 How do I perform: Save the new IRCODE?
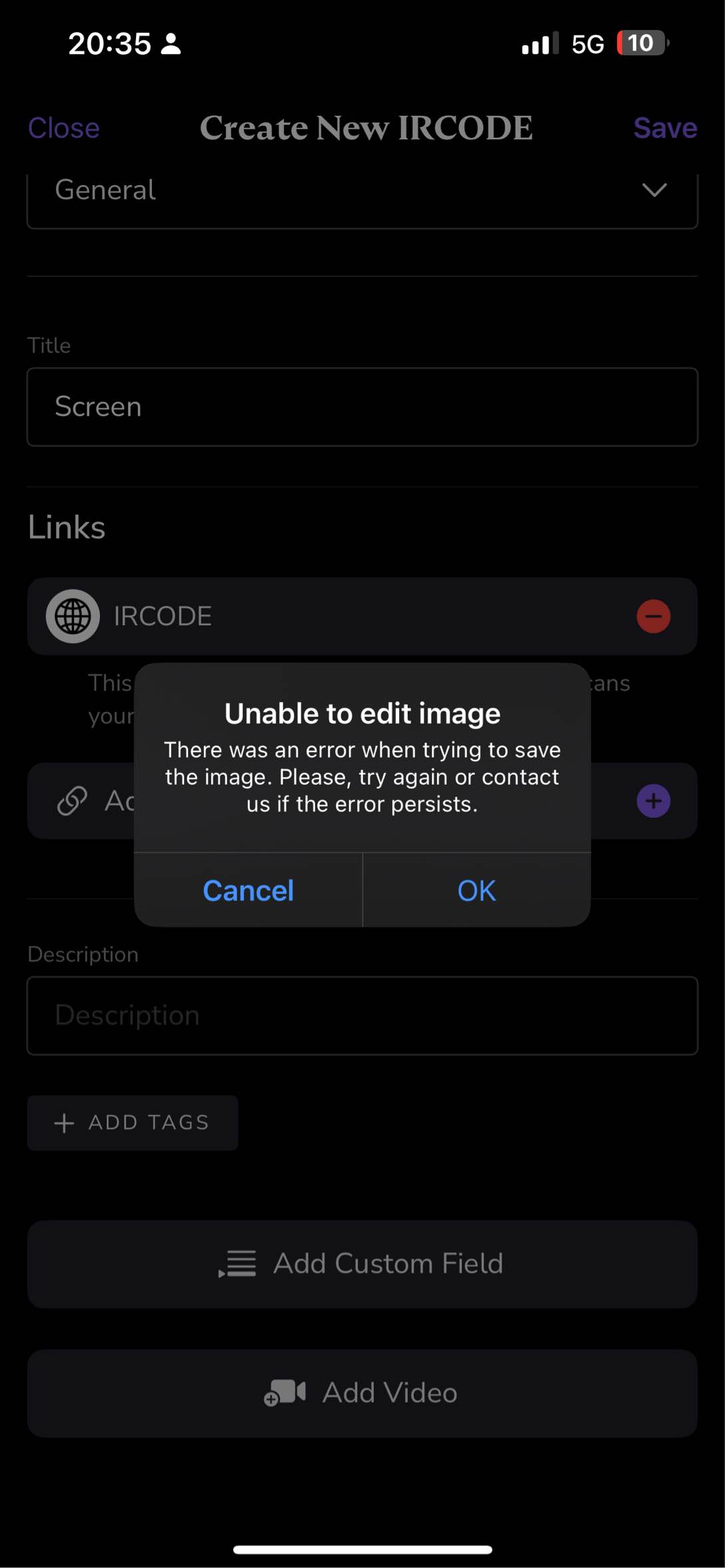click(665, 128)
